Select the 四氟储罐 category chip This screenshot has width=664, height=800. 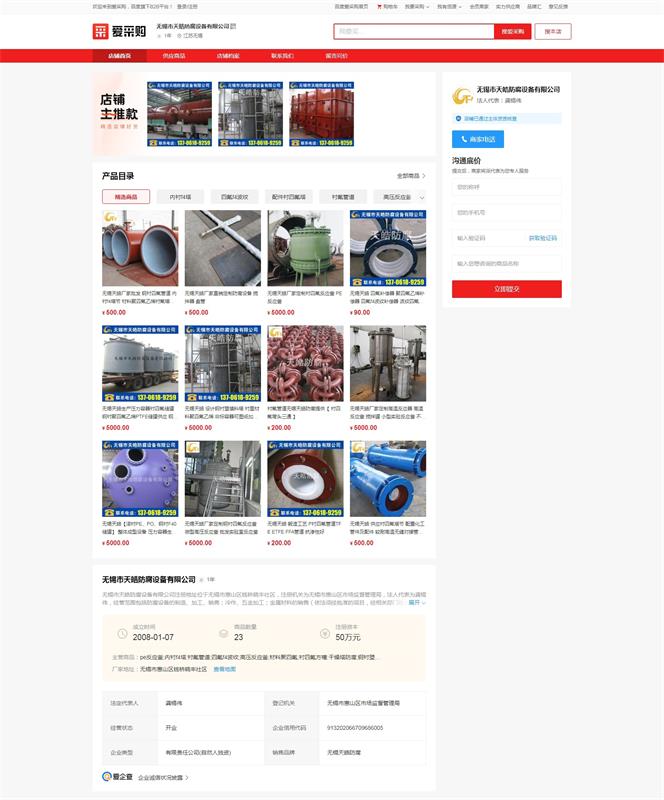click(x=239, y=197)
